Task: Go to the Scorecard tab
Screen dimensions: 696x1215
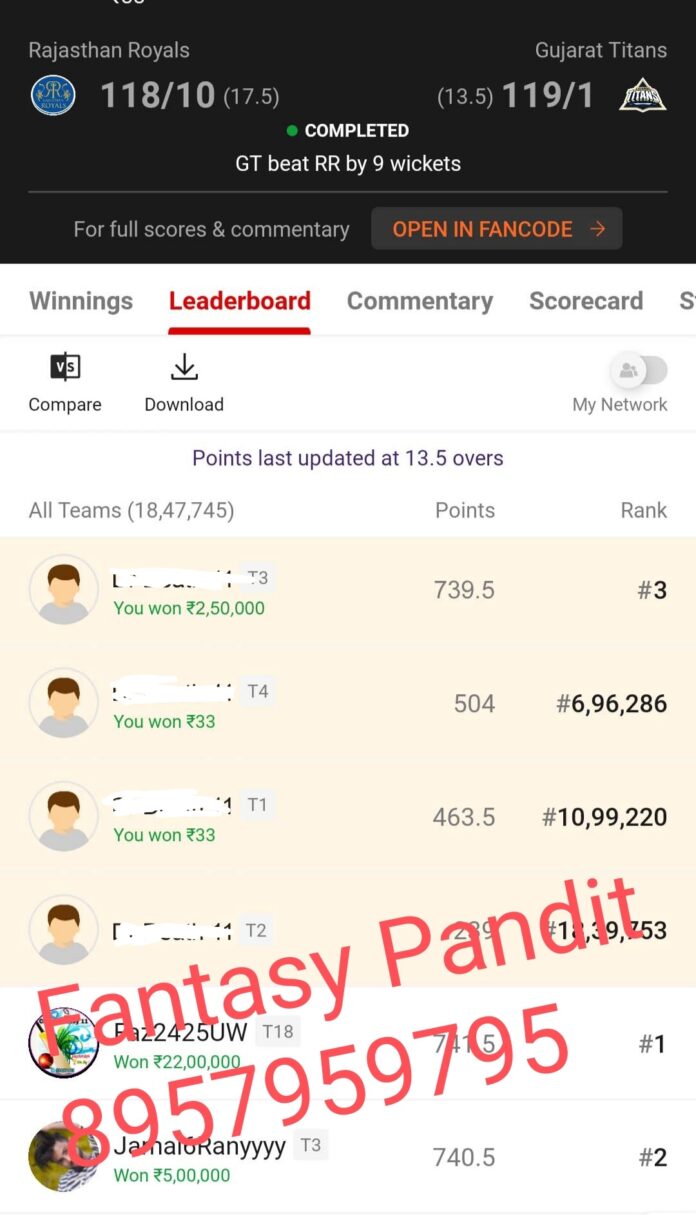Action: (x=585, y=301)
